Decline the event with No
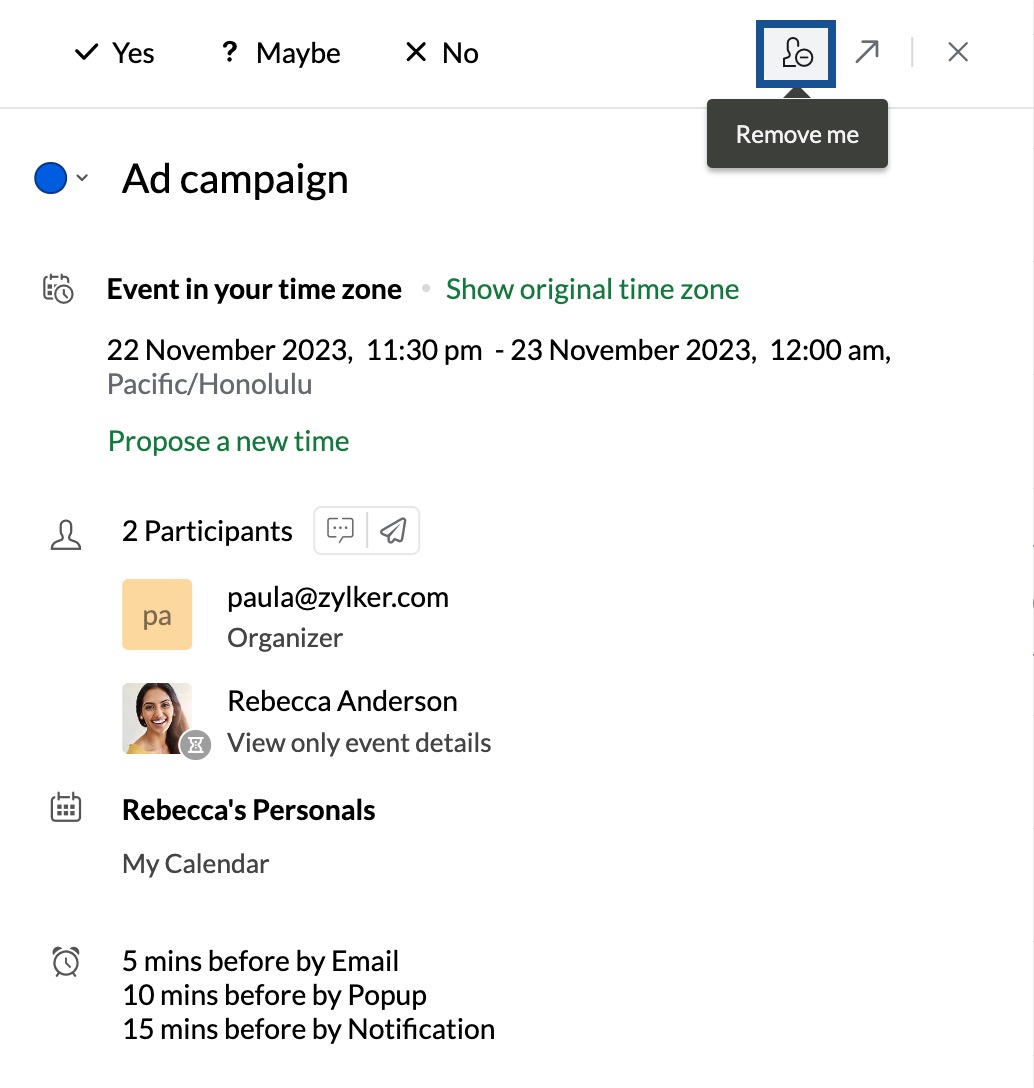 (442, 53)
